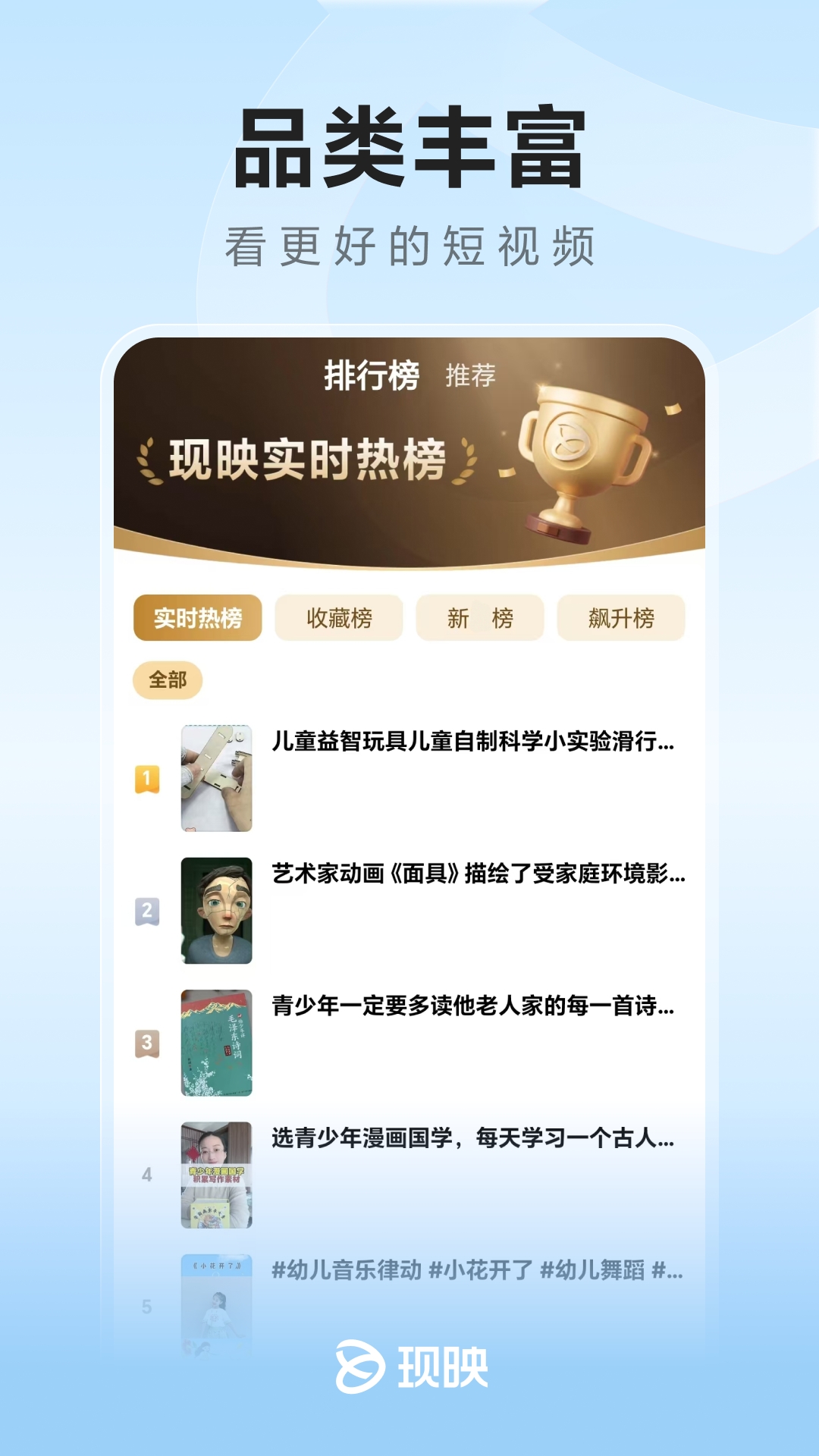
Task: Toggle the 收藏榜 filter chip
Action: 340,618
